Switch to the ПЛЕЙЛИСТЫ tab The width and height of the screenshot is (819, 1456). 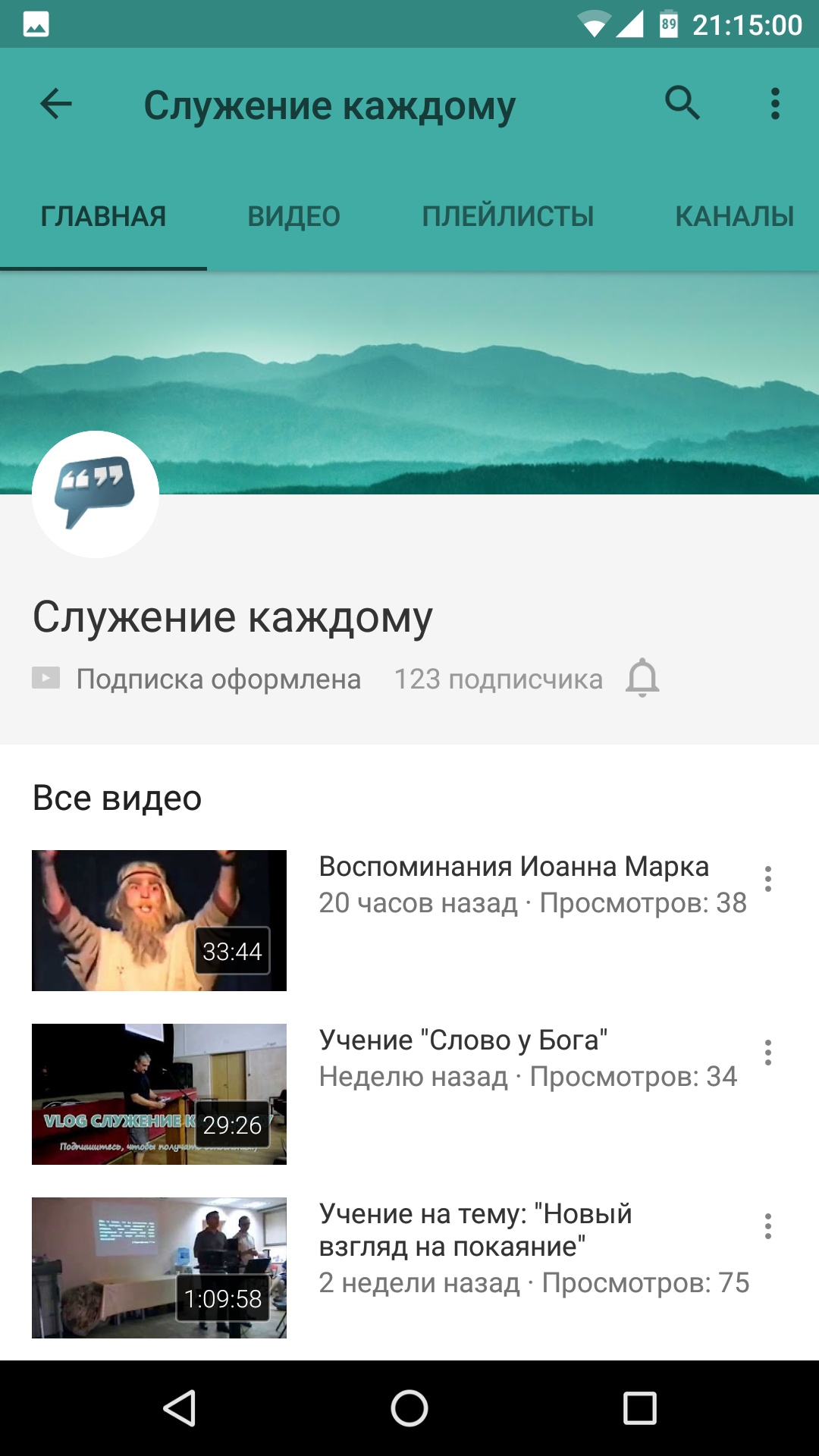coord(507,217)
